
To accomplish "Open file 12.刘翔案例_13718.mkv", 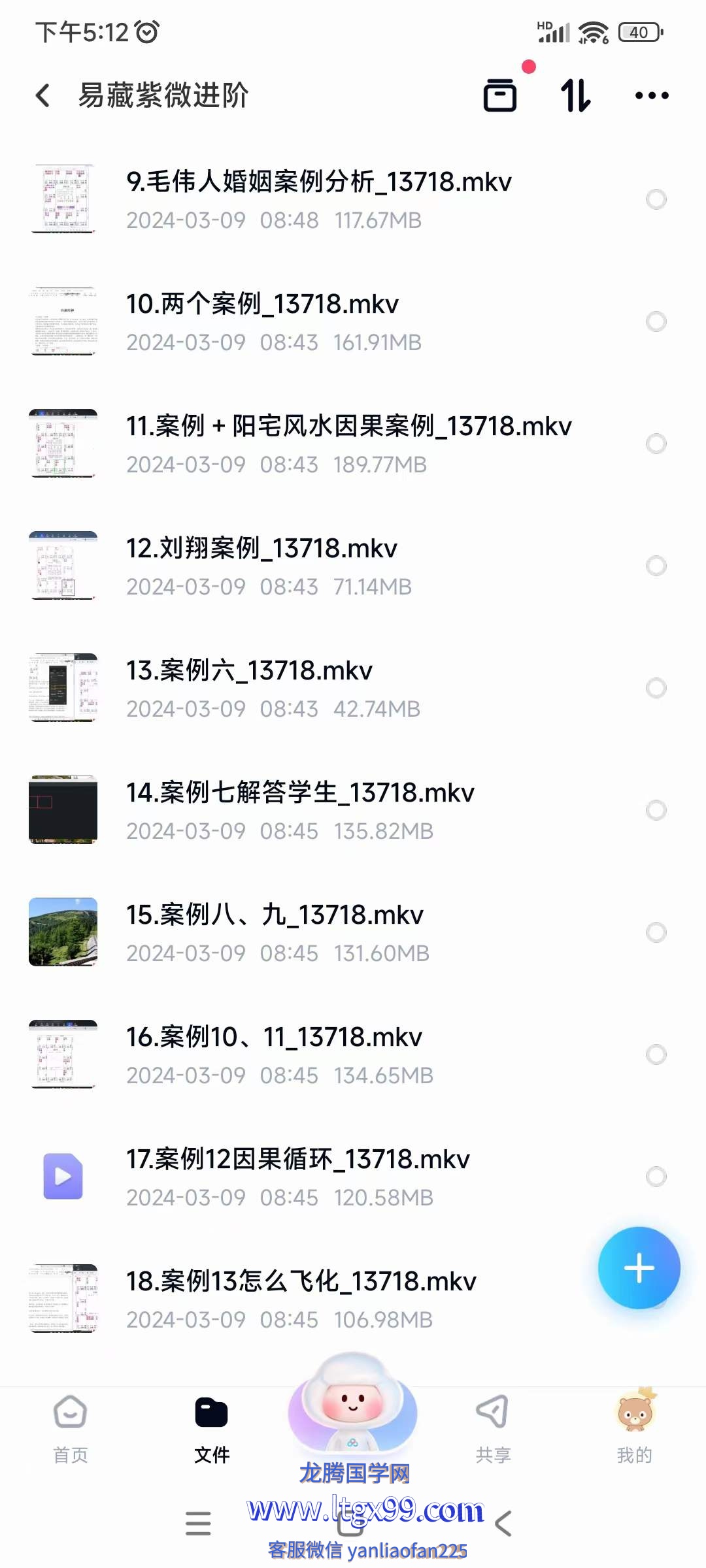I will coord(261,565).
